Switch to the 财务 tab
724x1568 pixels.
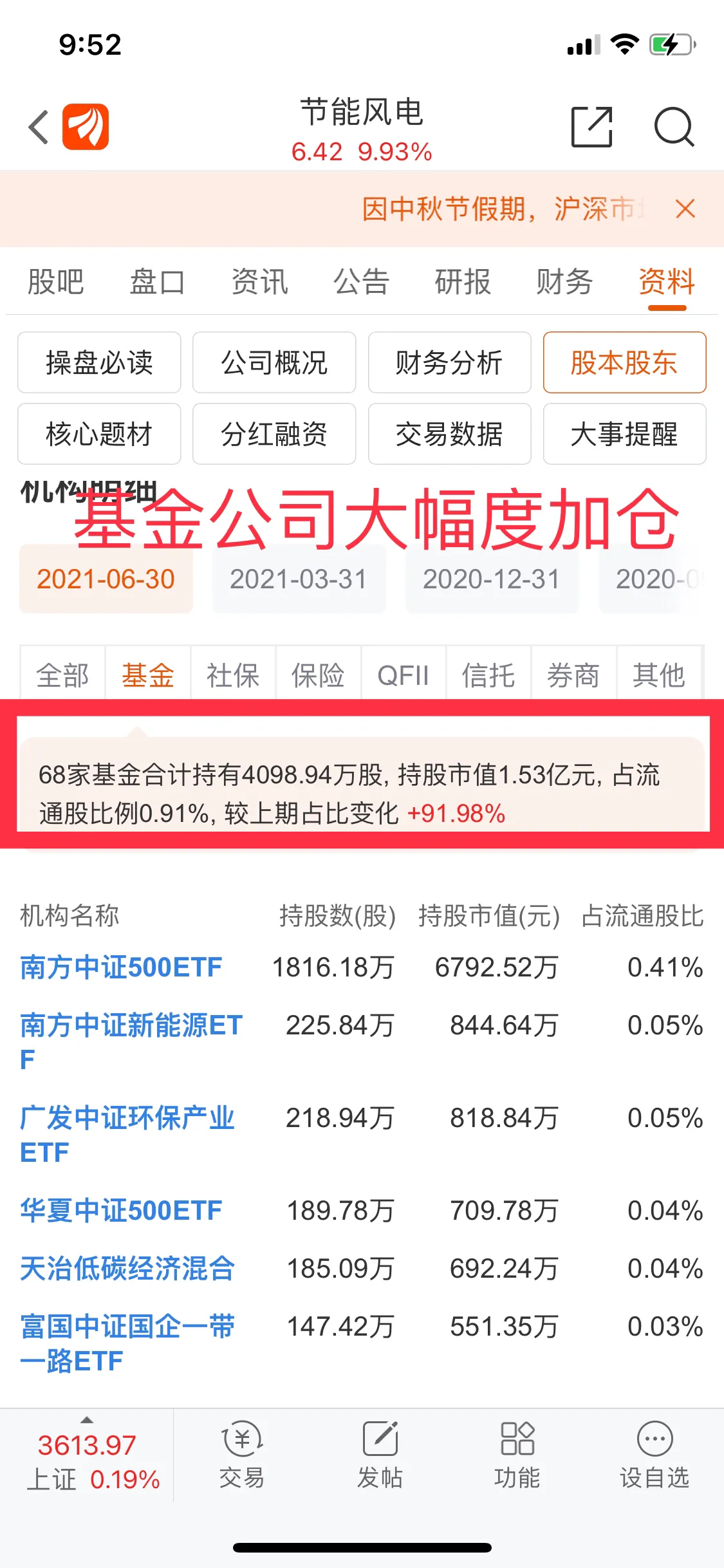click(564, 282)
